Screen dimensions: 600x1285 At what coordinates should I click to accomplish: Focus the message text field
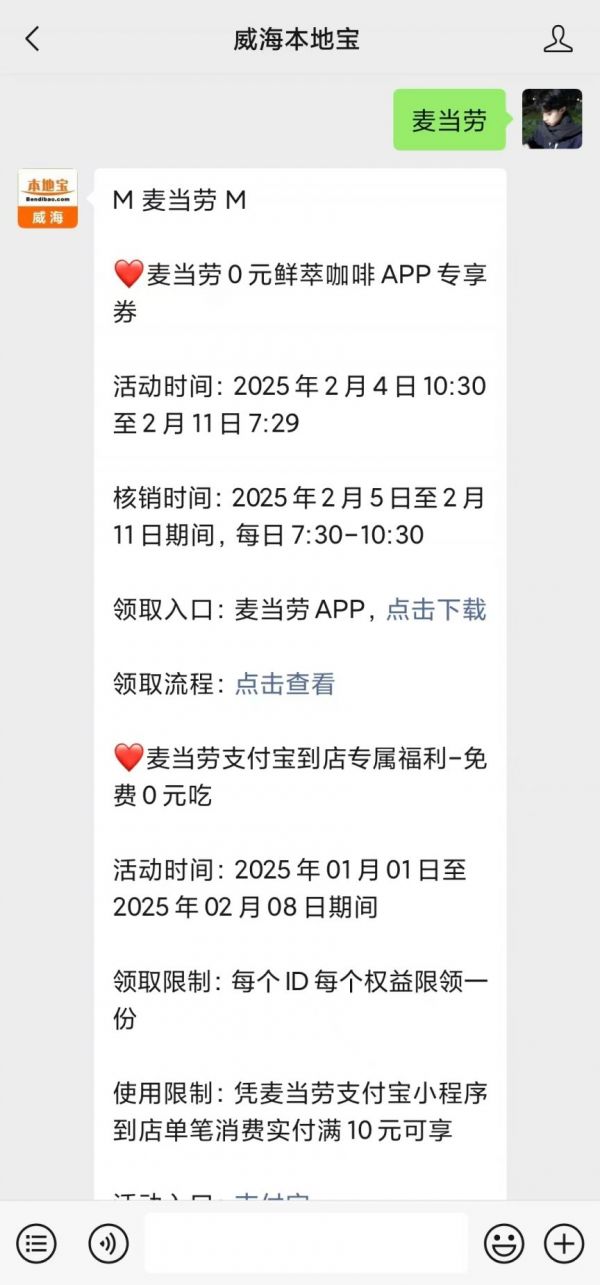pyautogui.click(x=306, y=1243)
